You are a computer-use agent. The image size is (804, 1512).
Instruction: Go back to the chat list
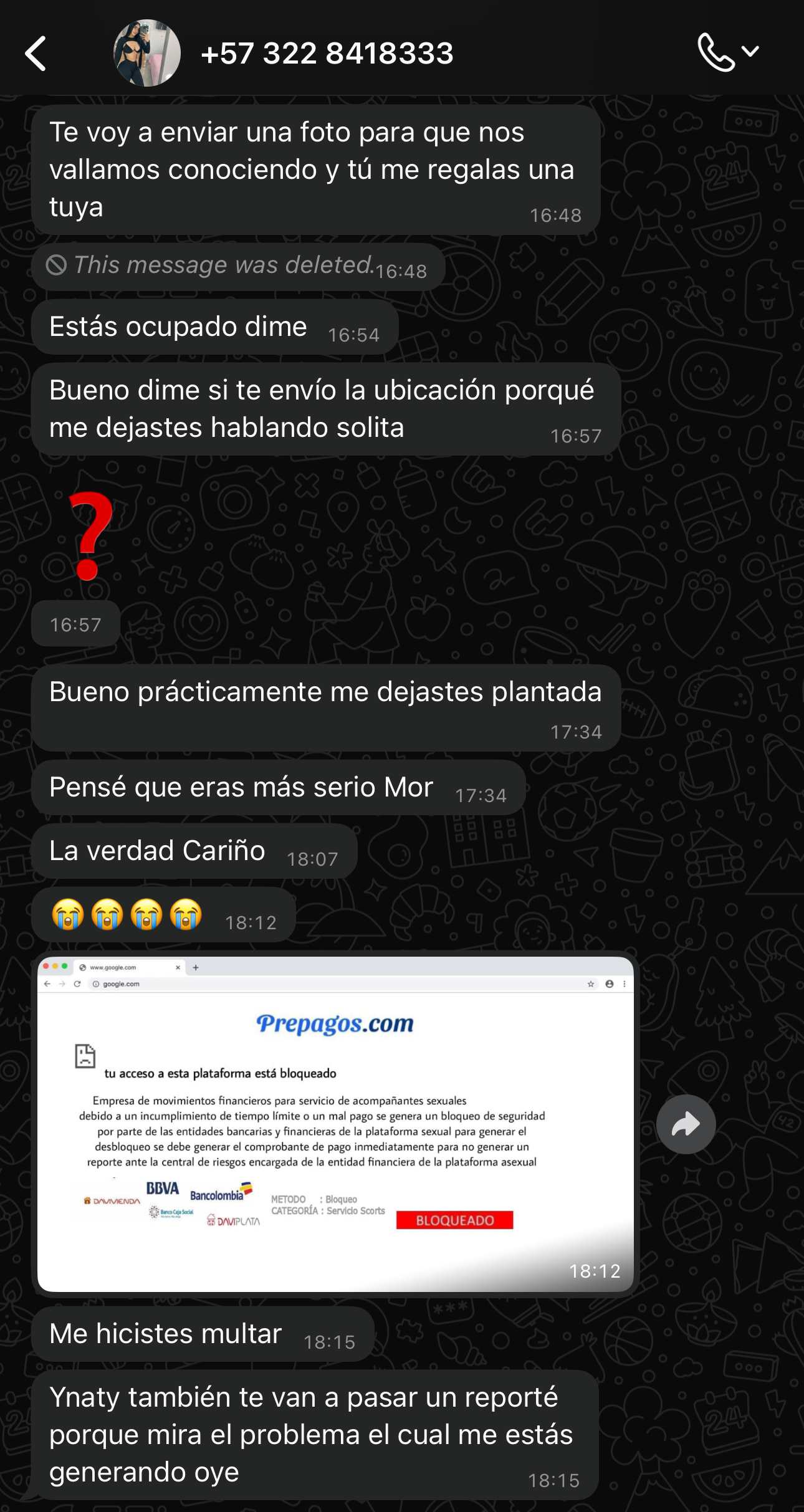[x=36, y=54]
